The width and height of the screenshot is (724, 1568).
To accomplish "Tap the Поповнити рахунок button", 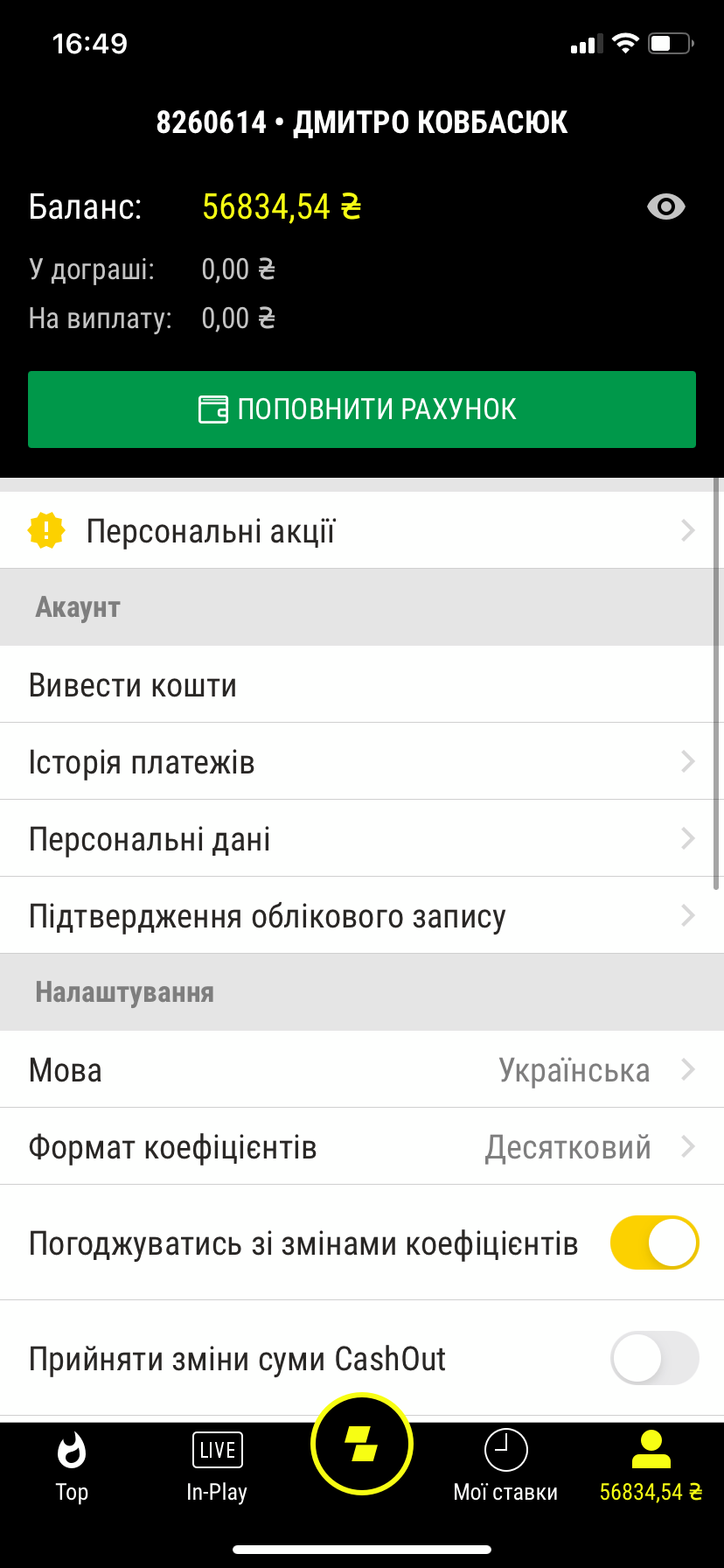I will (x=362, y=409).
